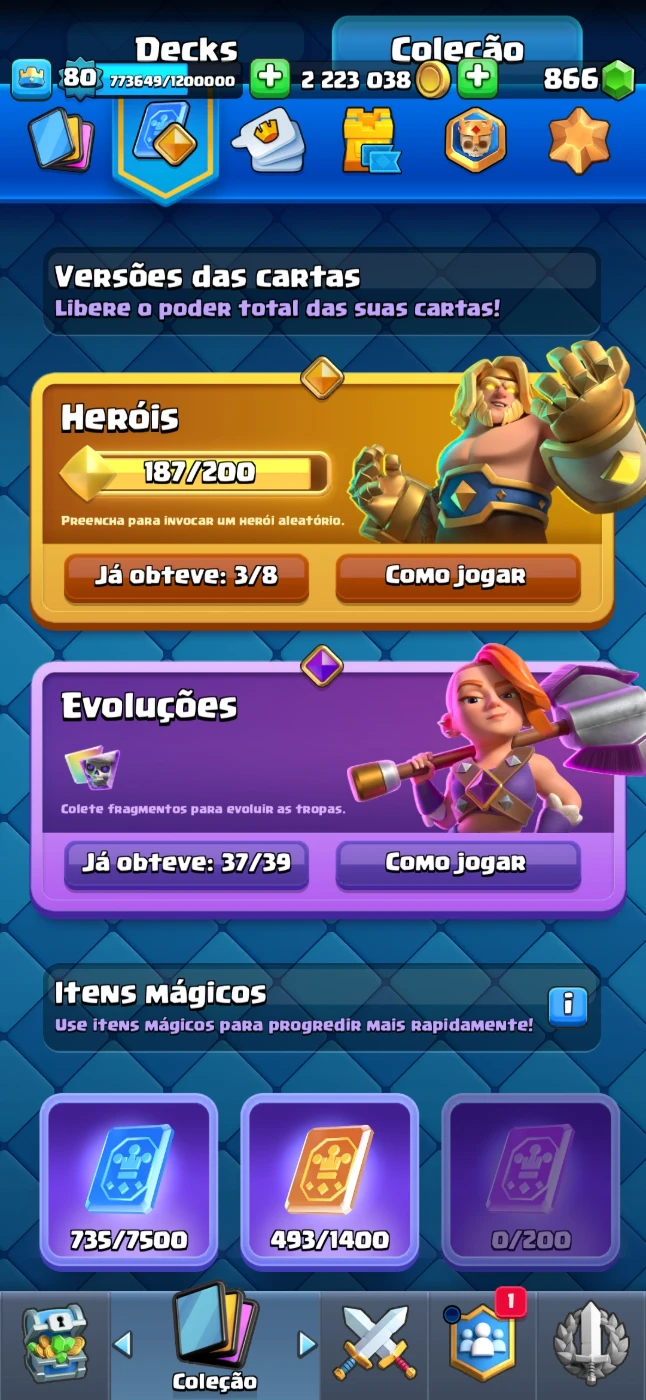
Task: Tap Como jogar in the Evoluções card
Action: click(x=457, y=863)
